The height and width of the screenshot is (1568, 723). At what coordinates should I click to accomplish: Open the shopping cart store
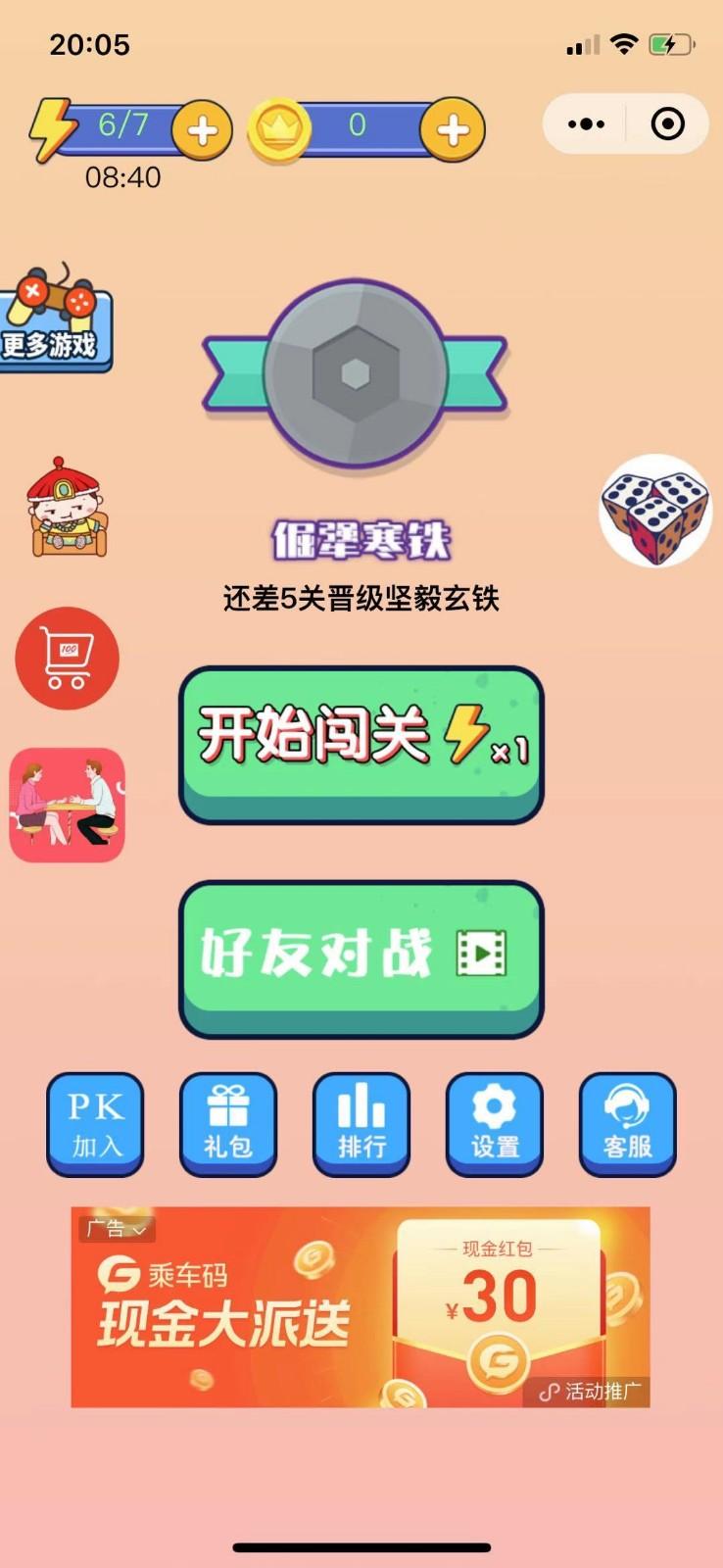pos(67,659)
